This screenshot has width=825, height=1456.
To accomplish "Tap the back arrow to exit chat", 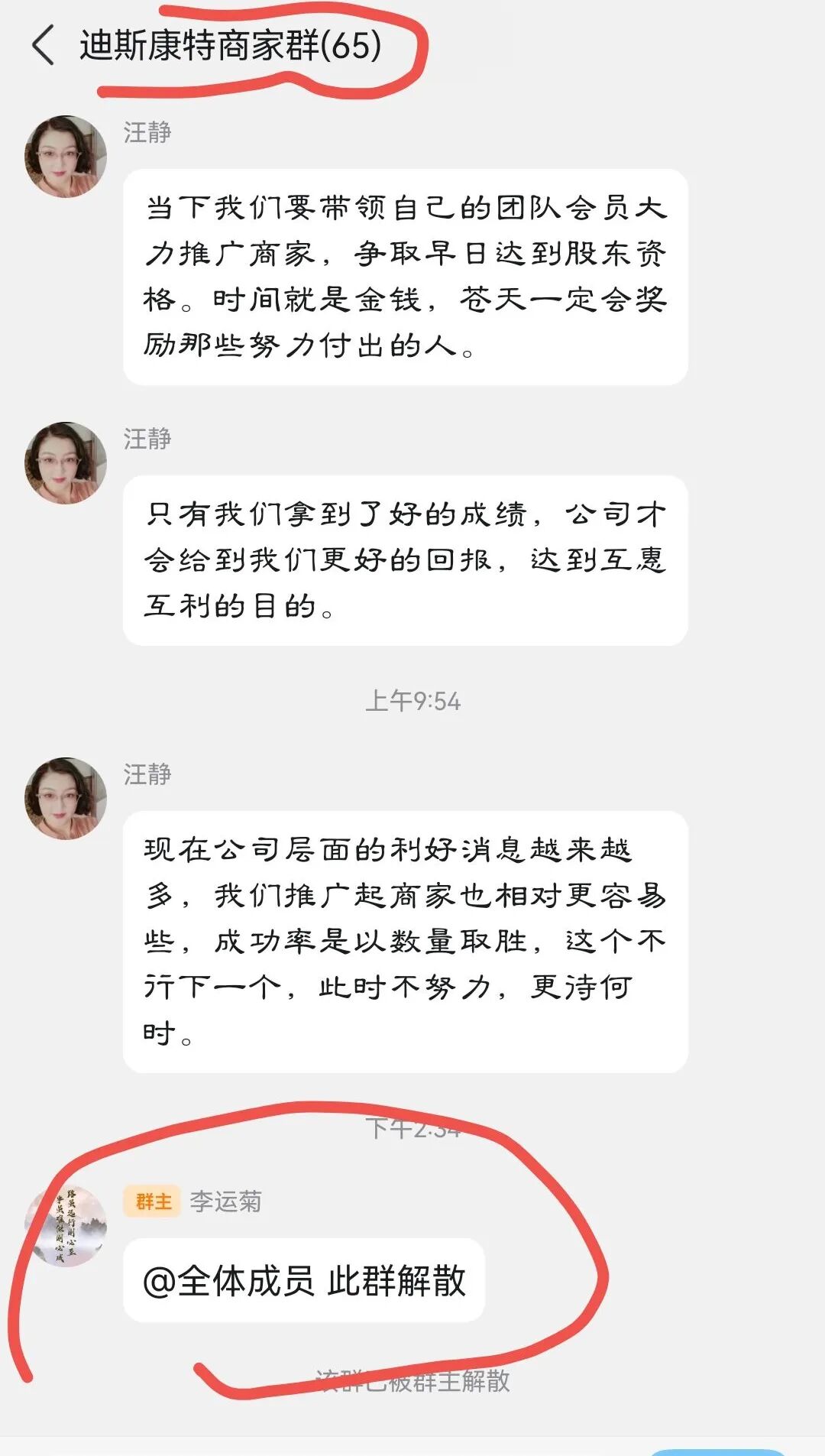I will point(42,47).
